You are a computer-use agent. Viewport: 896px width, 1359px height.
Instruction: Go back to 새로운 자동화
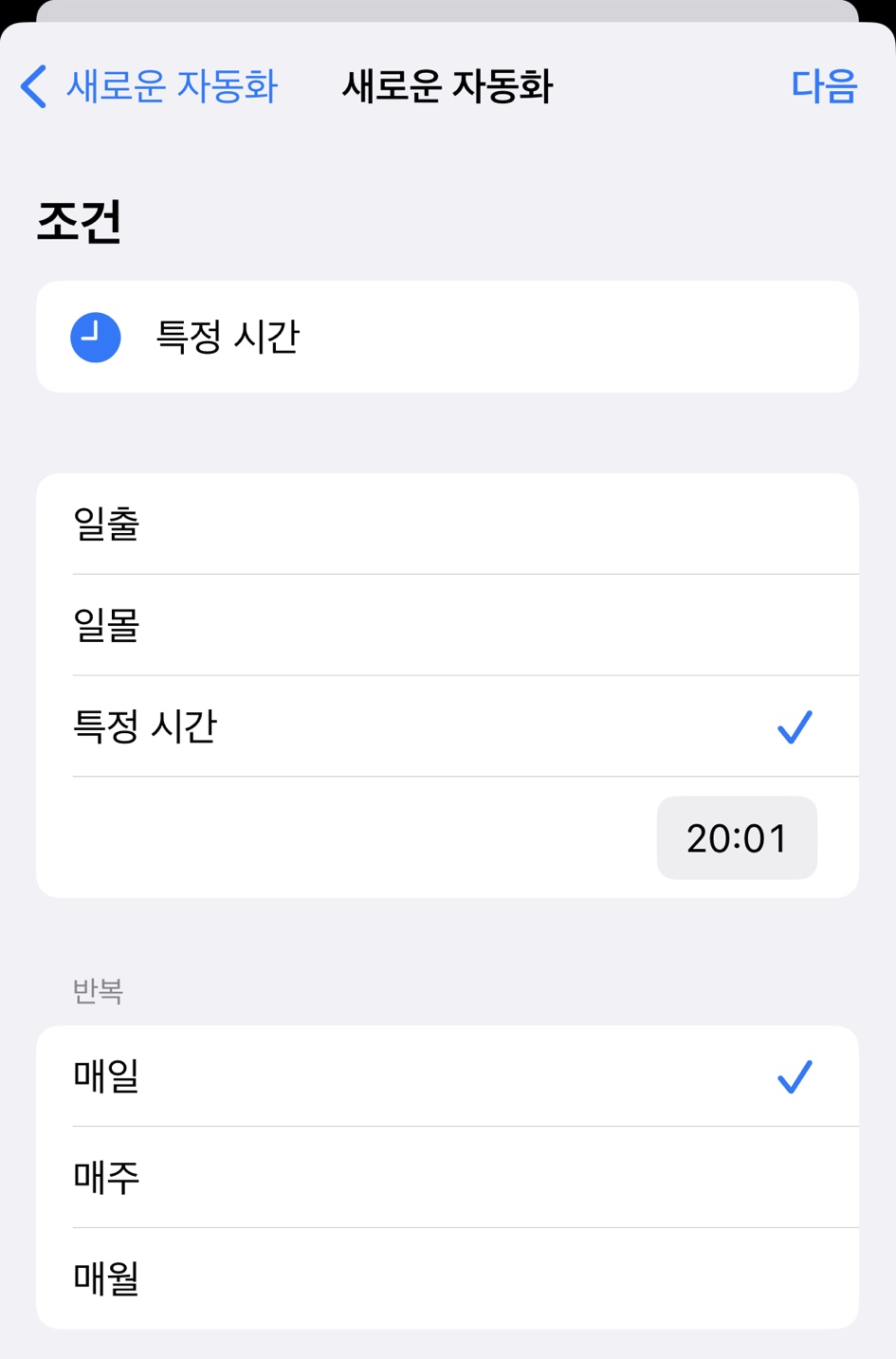point(150,86)
